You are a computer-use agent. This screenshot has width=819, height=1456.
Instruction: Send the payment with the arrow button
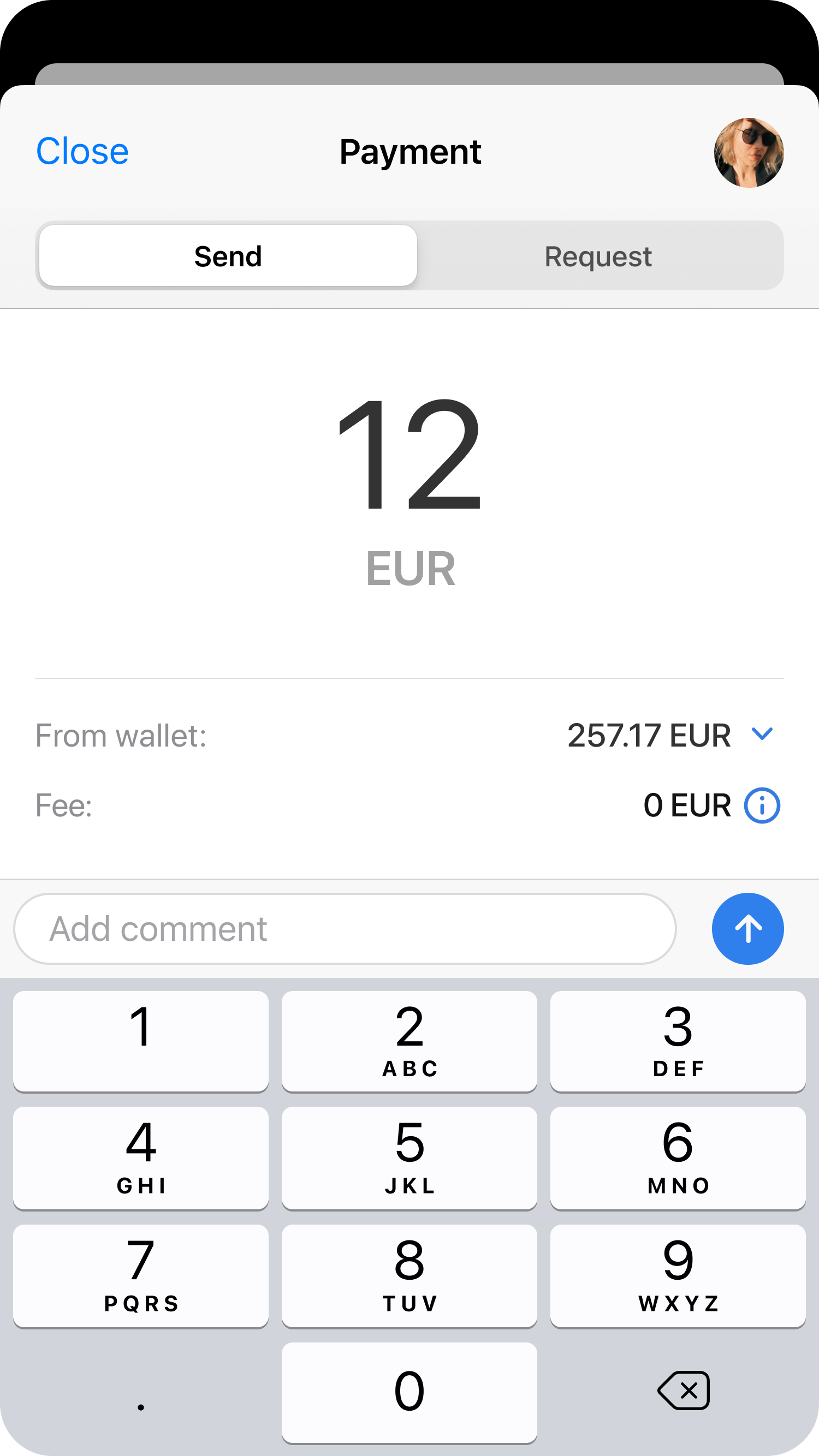747,929
